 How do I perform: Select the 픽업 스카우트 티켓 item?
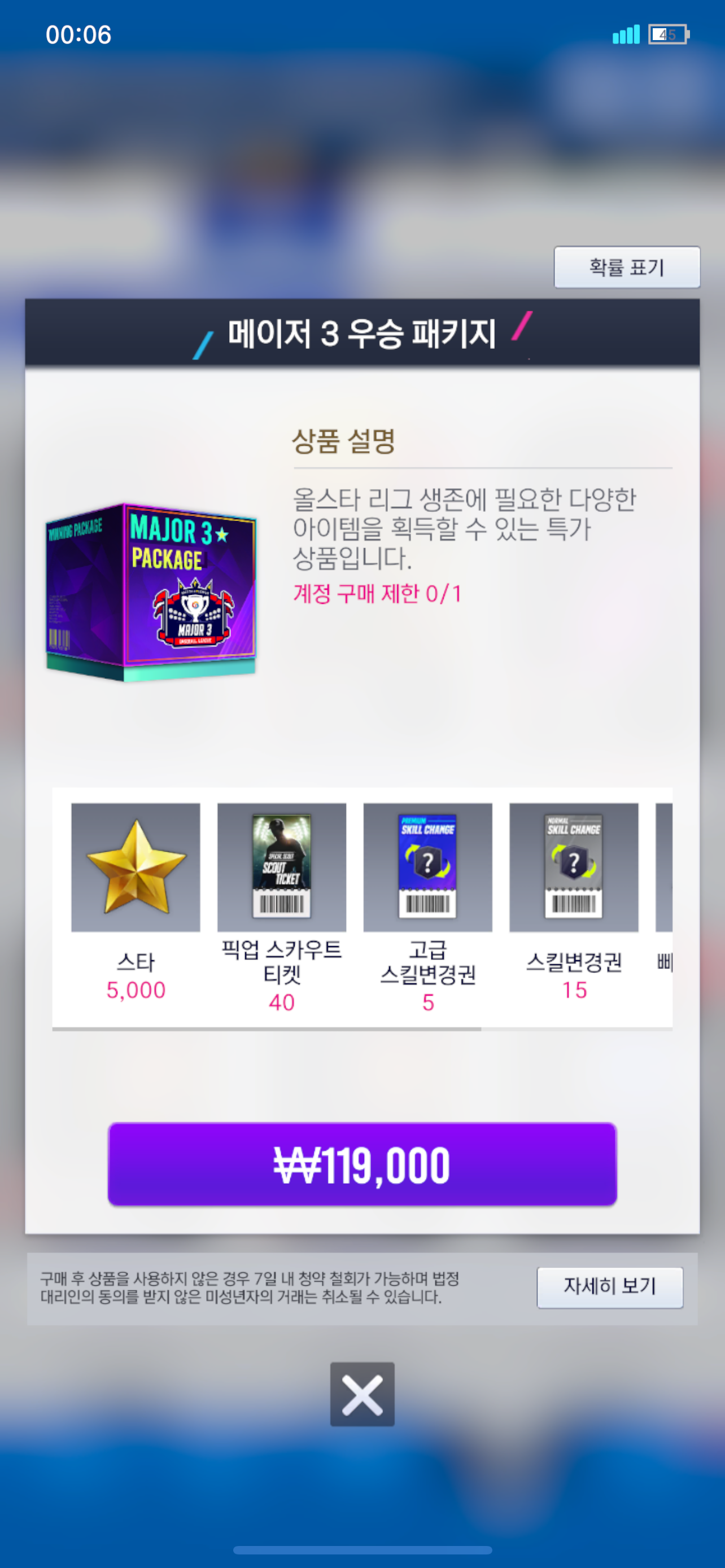point(282,868)
